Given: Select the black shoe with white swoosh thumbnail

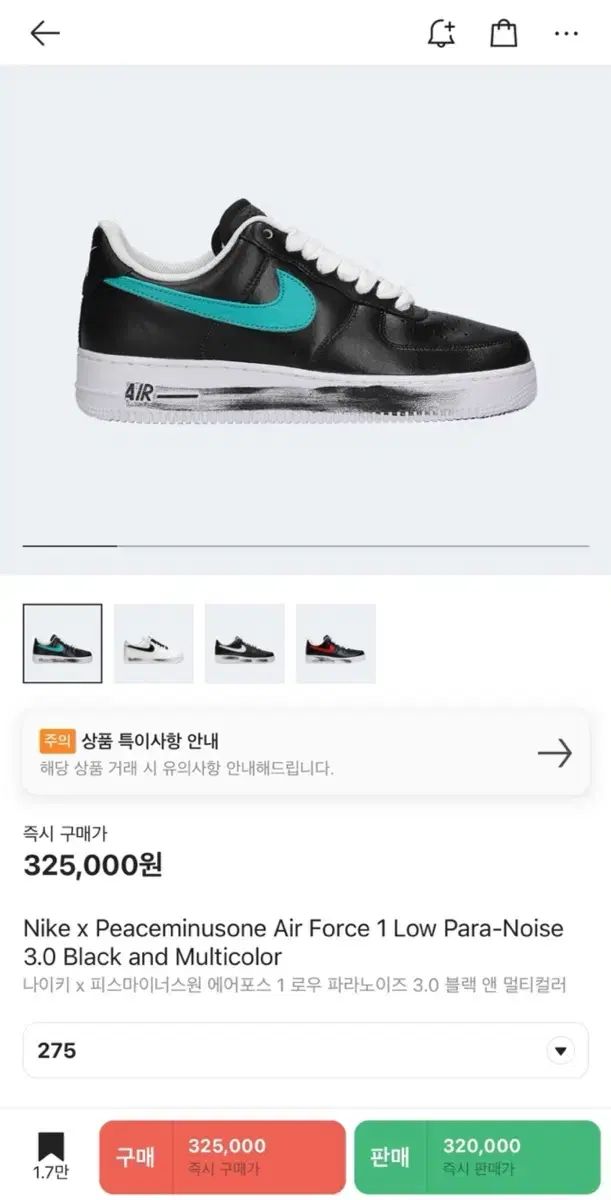Looking at the screenshot, I should pyautogui.click(x=244, y=643).
